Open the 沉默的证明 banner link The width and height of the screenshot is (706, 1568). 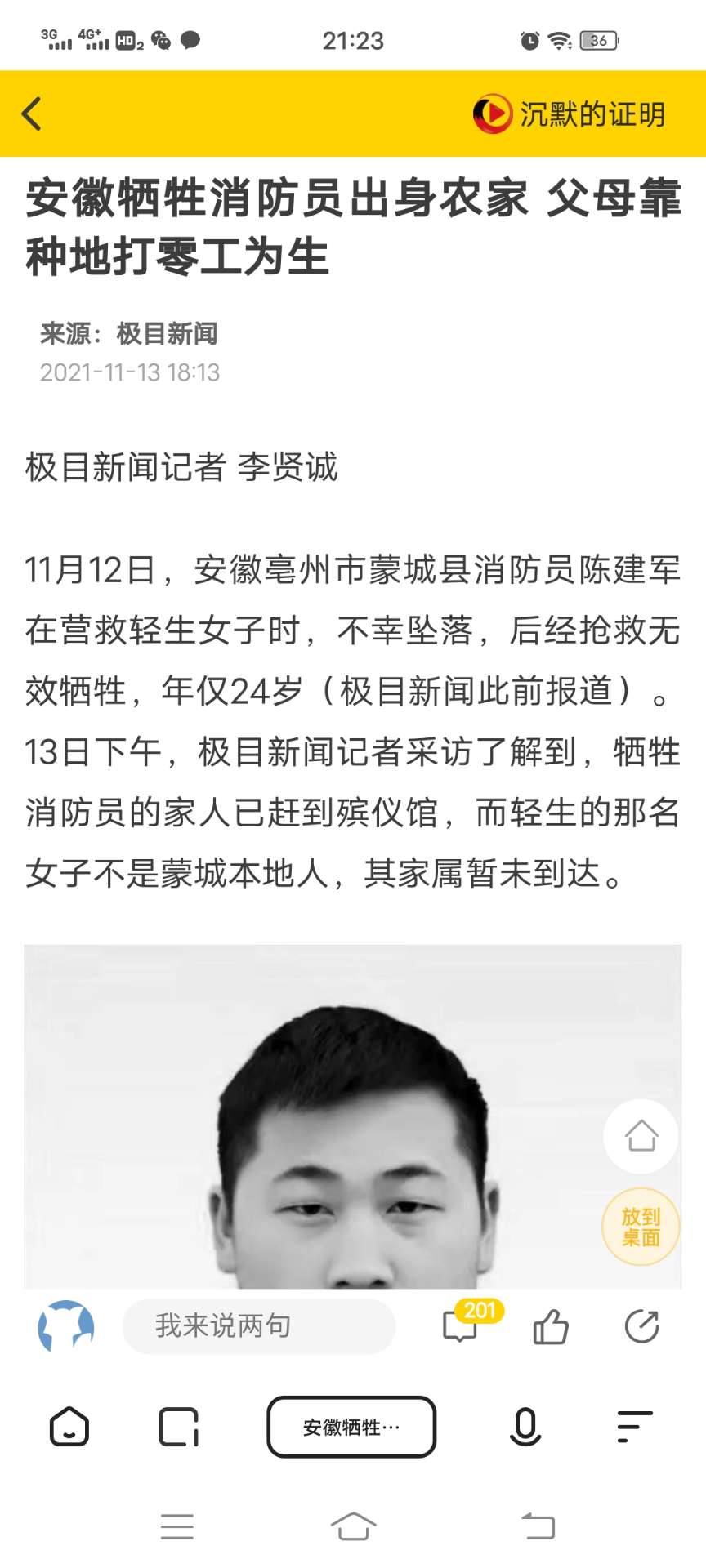tap(570, 114)
